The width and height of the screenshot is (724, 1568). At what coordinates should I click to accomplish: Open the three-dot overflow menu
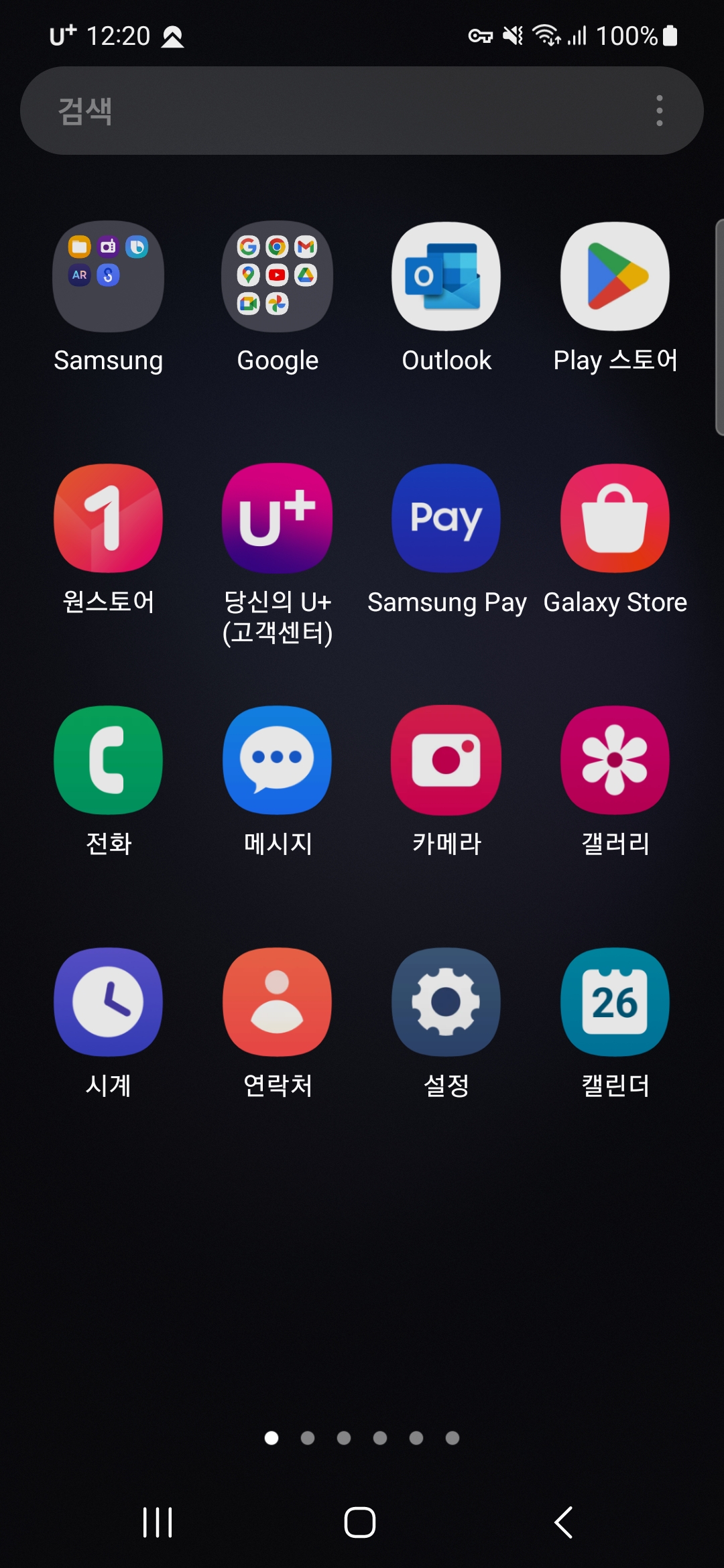click(x=660, y=111)
